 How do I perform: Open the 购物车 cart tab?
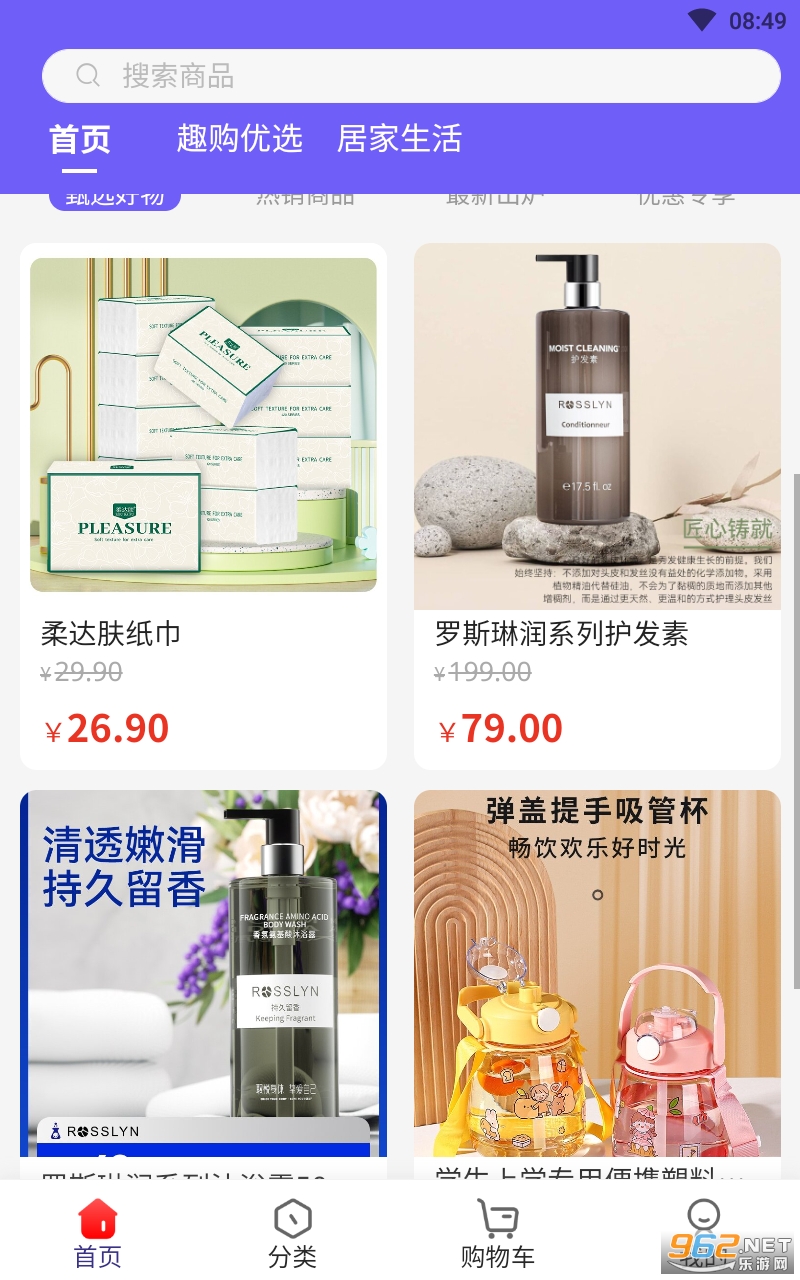(497, 1233)
